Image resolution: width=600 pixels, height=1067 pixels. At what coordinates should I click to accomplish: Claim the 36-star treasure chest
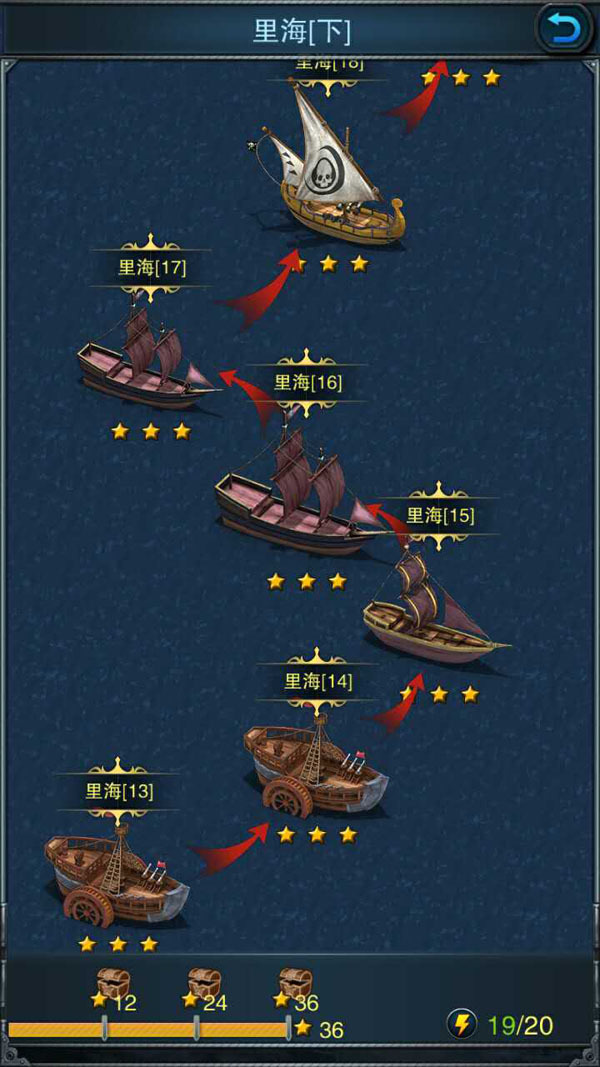coord(294,984)
